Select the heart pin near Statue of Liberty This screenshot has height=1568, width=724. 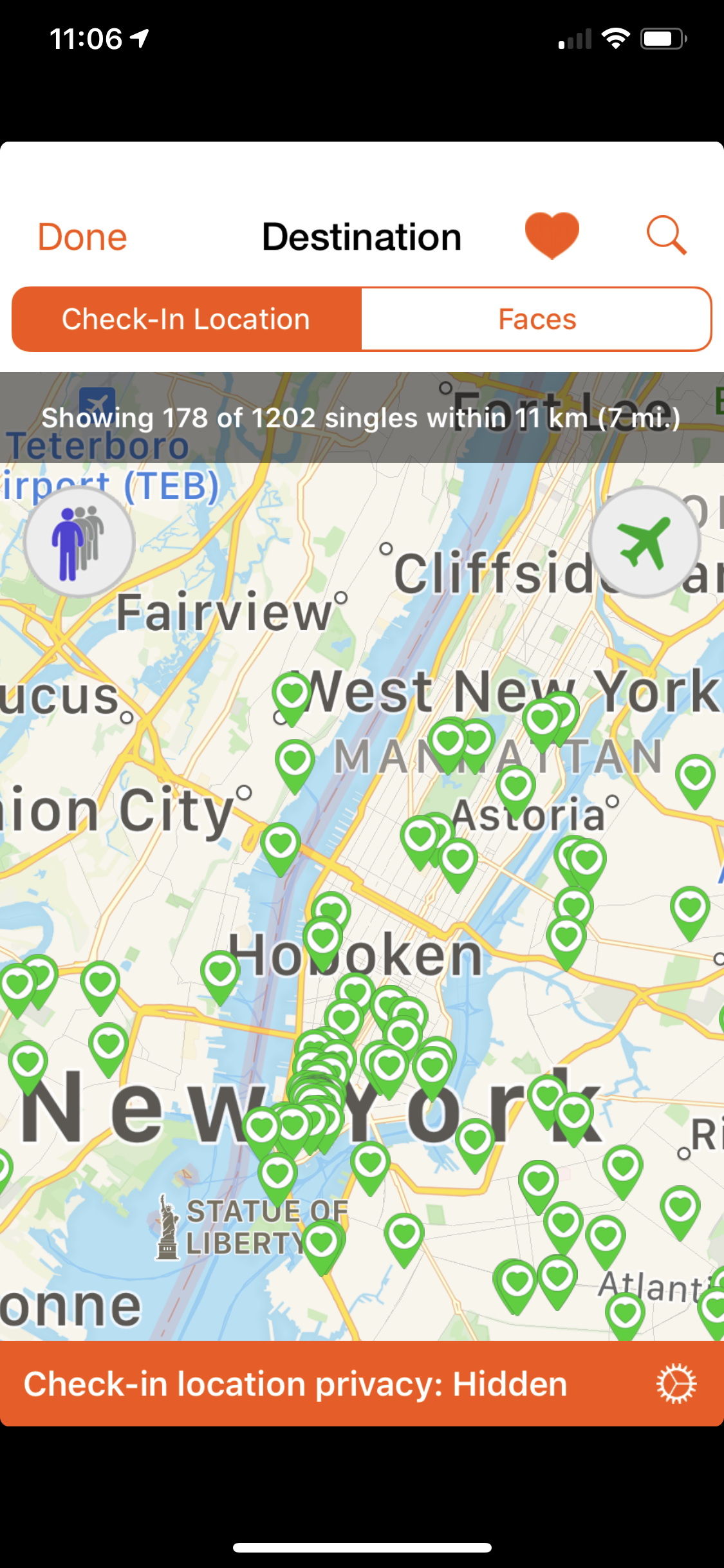(x=322, y=1243)
